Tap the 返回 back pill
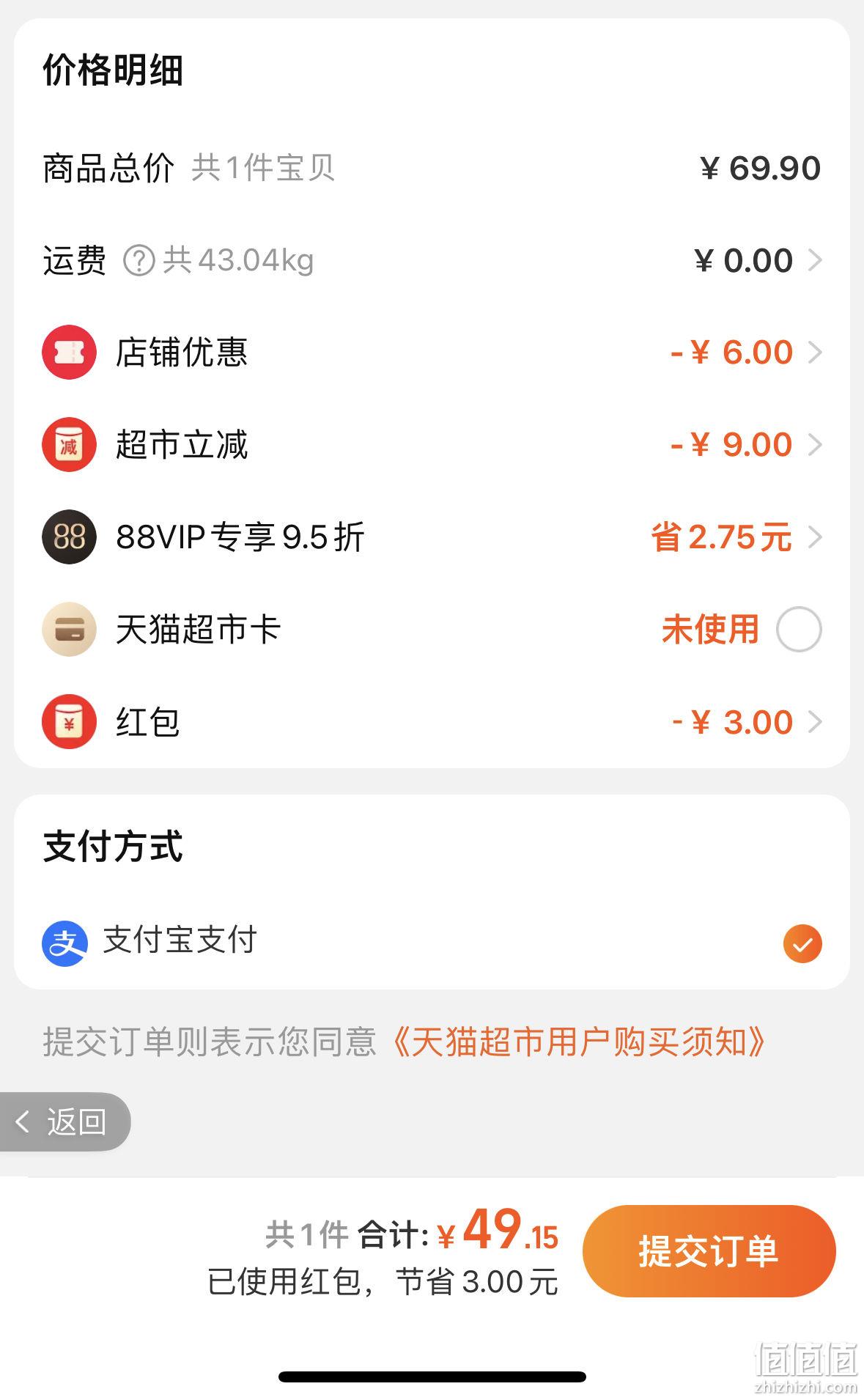The width and height of the screenshot is (864, 1400). pyautogui.click(x=64, y=1121)
